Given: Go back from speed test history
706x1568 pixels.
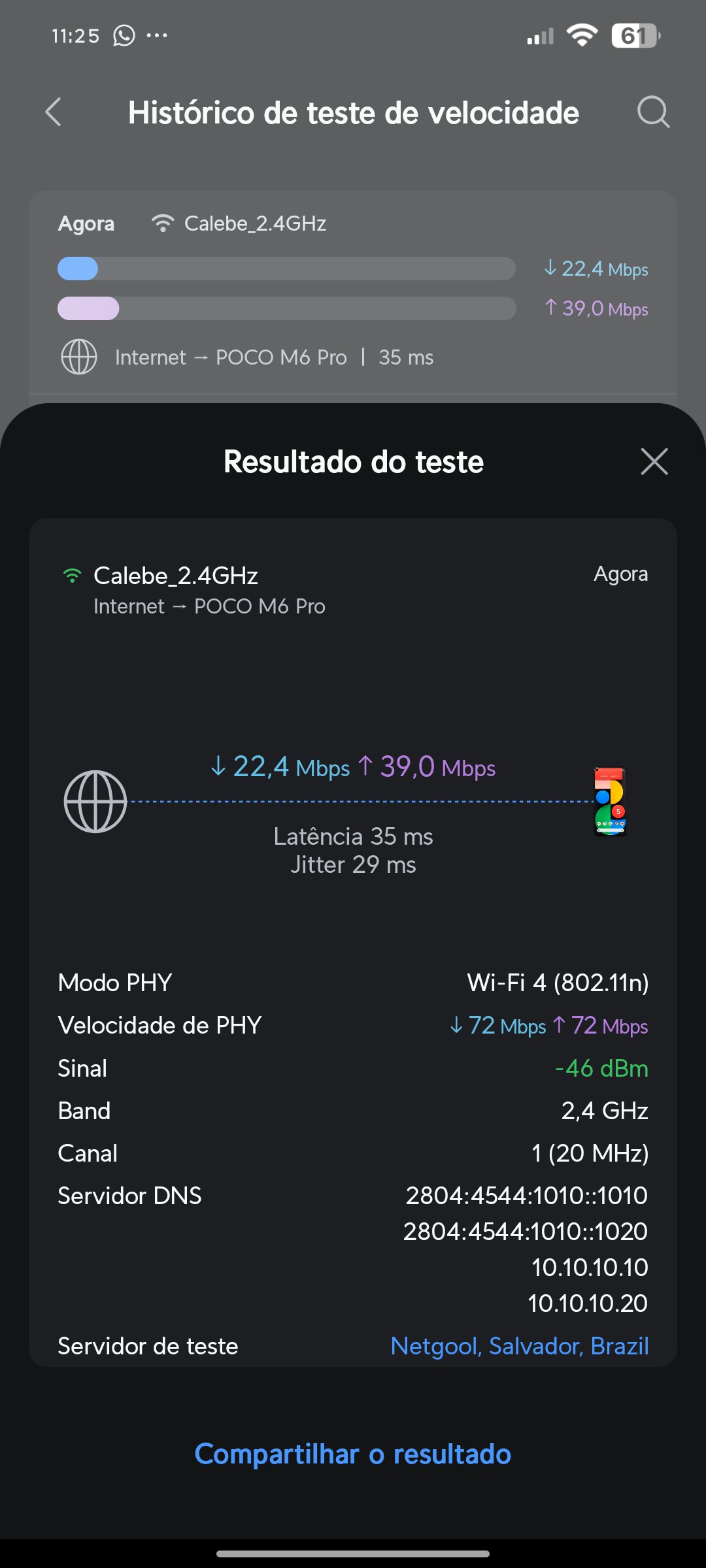Looking at the screenshot, I should coord(54,112).
